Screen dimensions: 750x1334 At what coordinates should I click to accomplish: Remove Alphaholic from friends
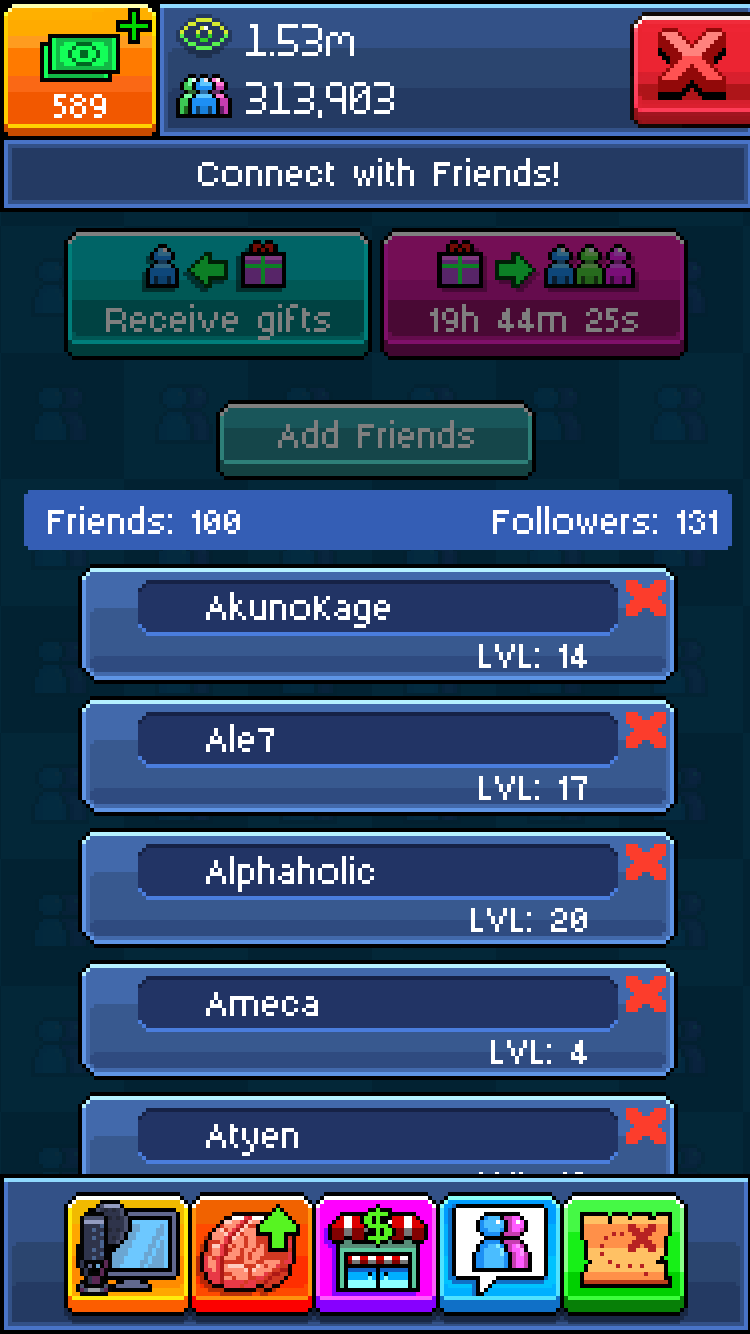(x=646, y=863)
